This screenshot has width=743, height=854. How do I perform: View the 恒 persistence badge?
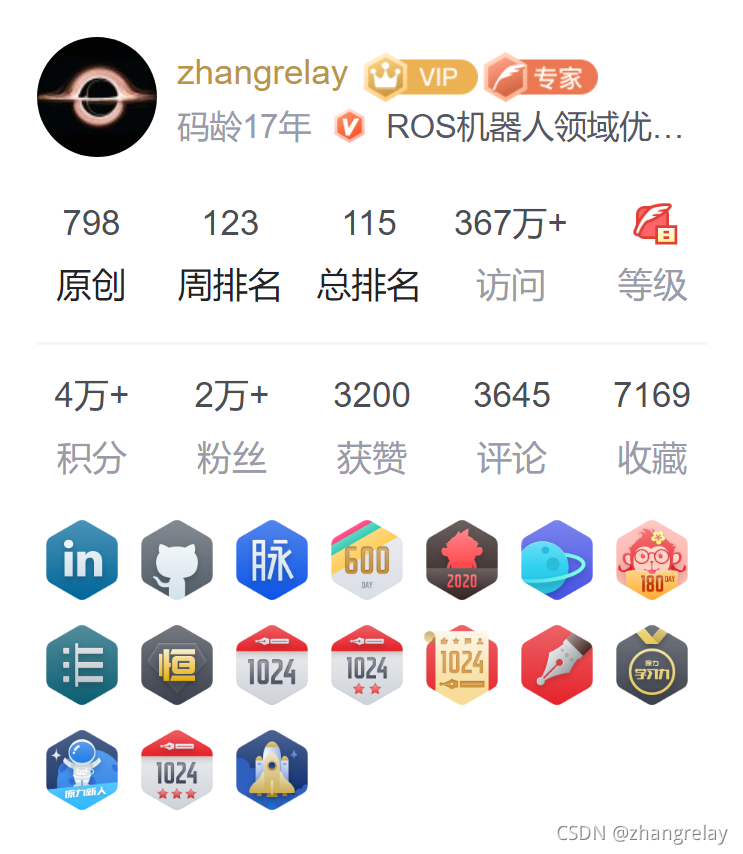[177, 665]
